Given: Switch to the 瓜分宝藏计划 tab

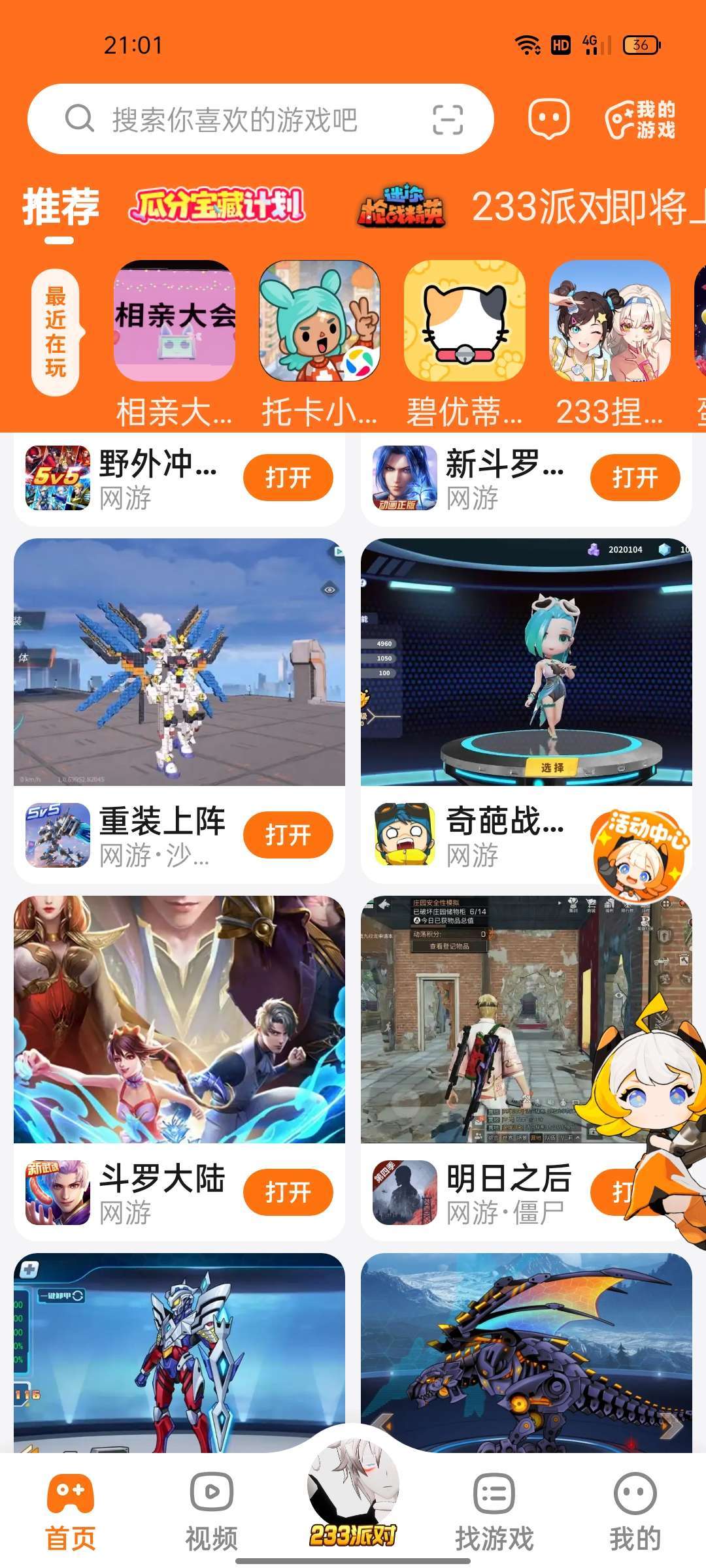Looking at the screenshot, I should click(x=217, y=206).
